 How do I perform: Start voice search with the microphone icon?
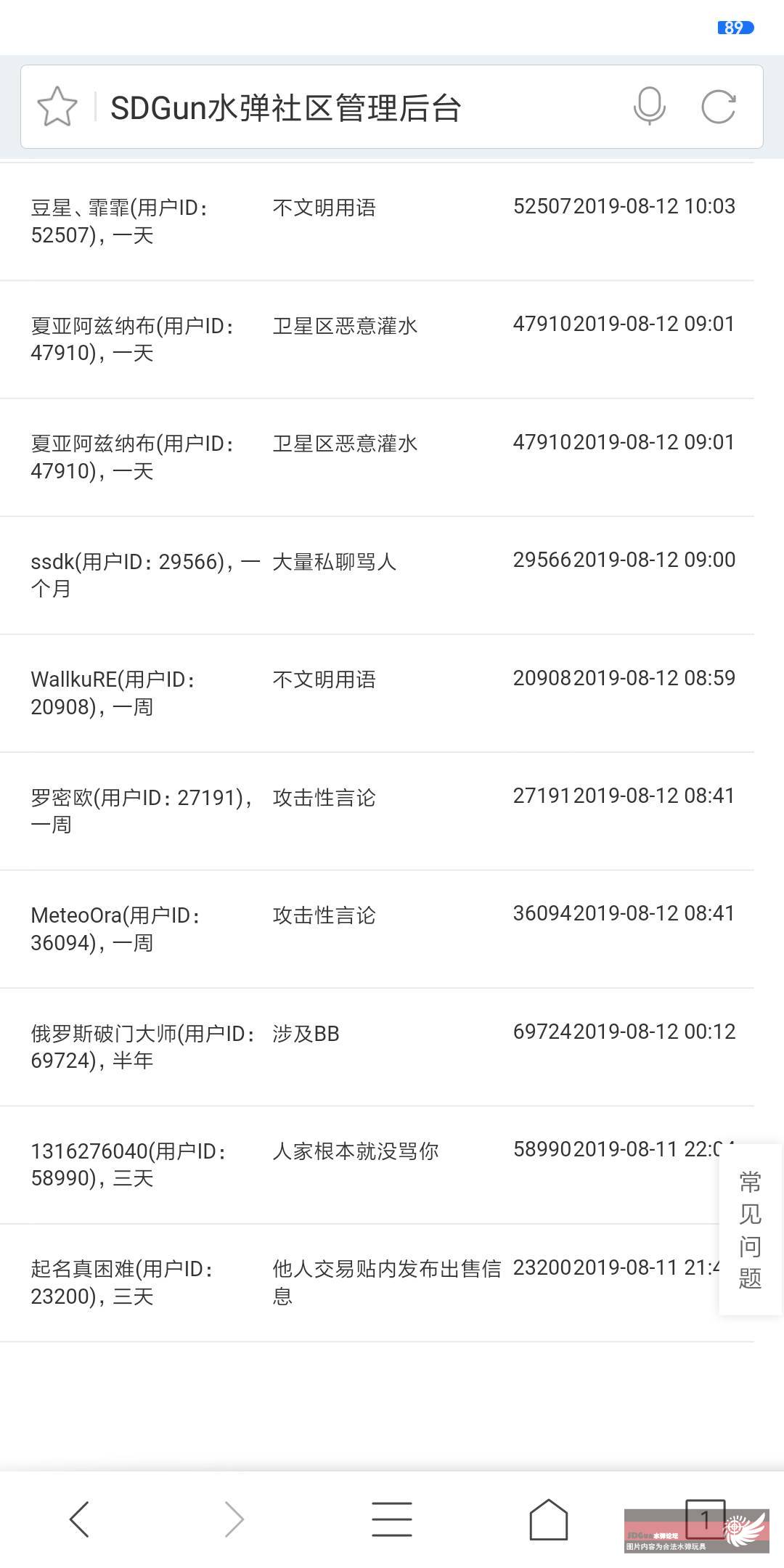[649, 107]
